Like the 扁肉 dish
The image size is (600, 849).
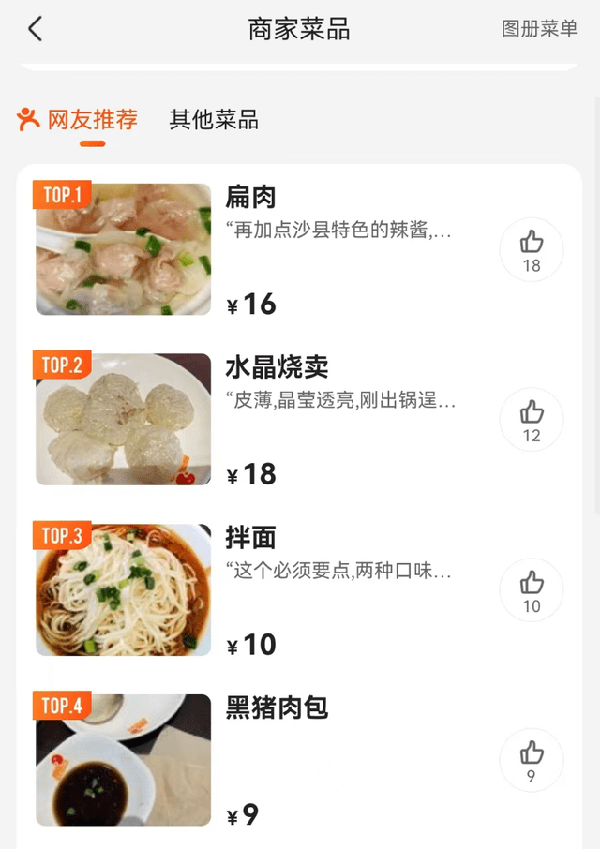pos(531,249)
